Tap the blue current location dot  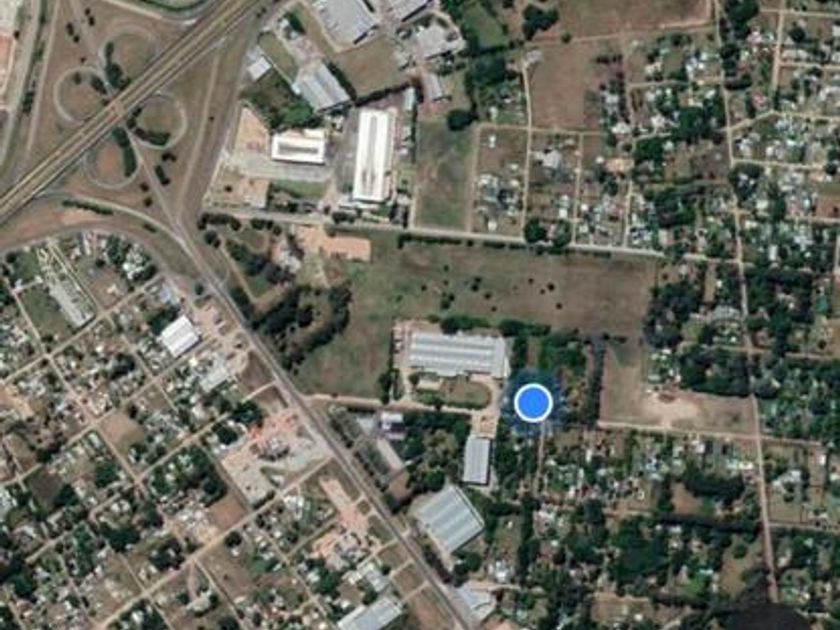[x=533, y=402]
